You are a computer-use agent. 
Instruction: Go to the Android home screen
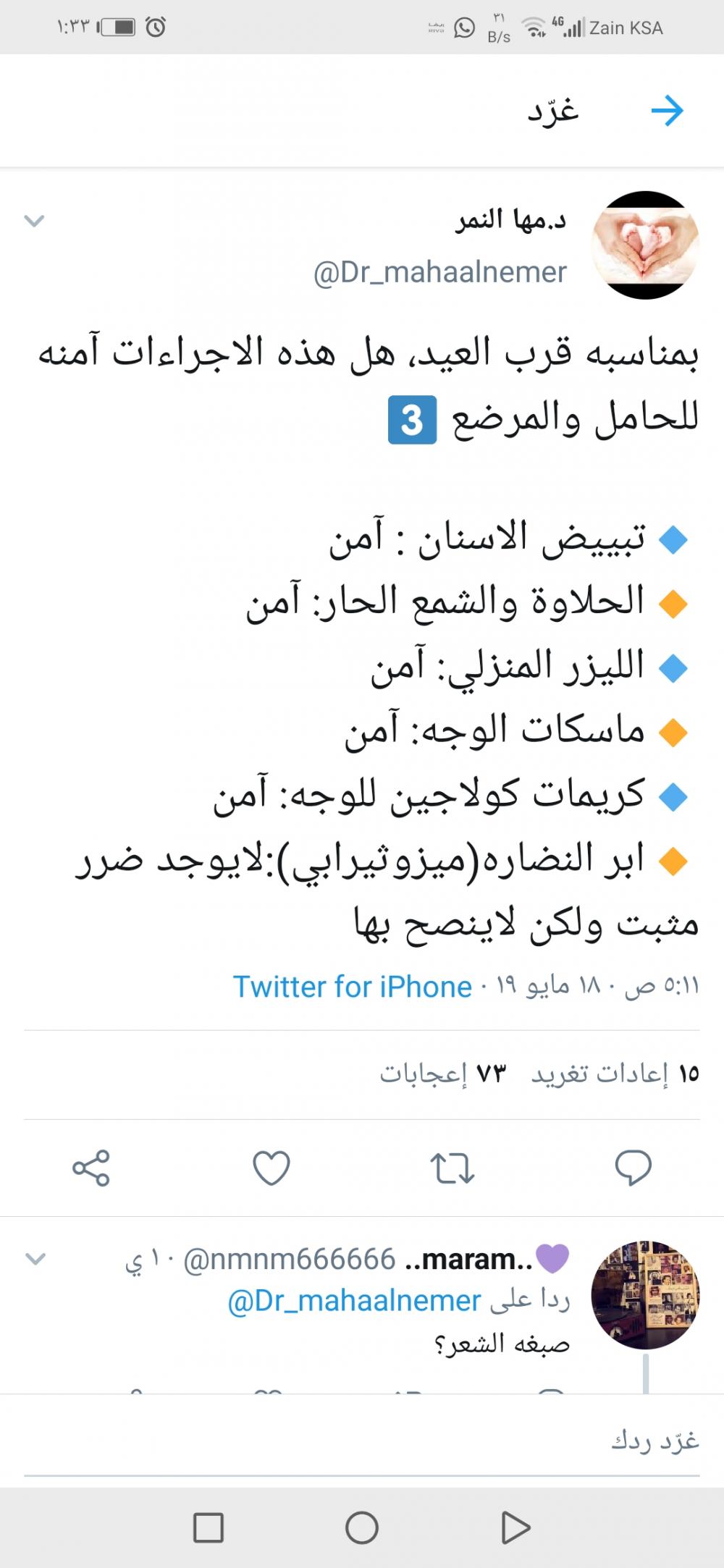[362, 1527]
